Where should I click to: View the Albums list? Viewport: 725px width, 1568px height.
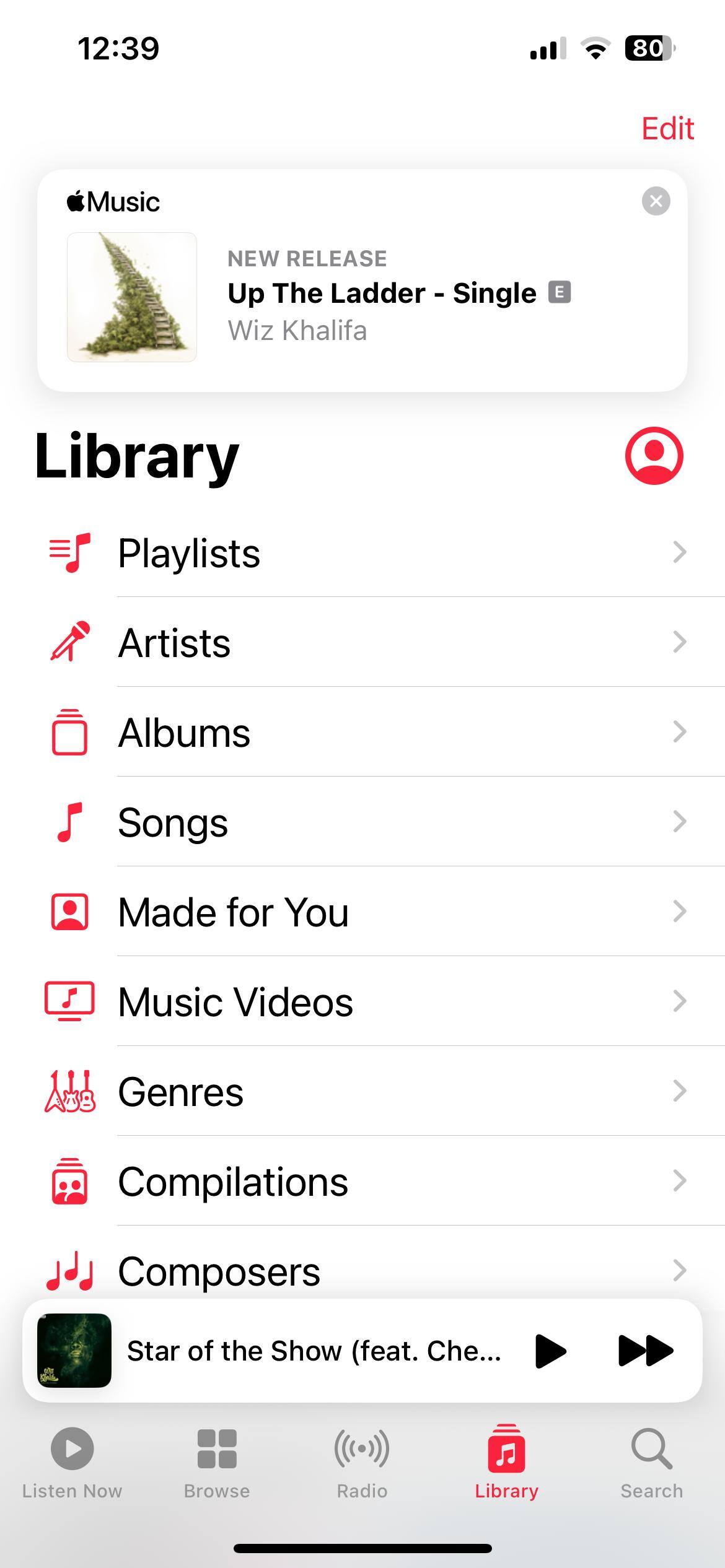372,732
